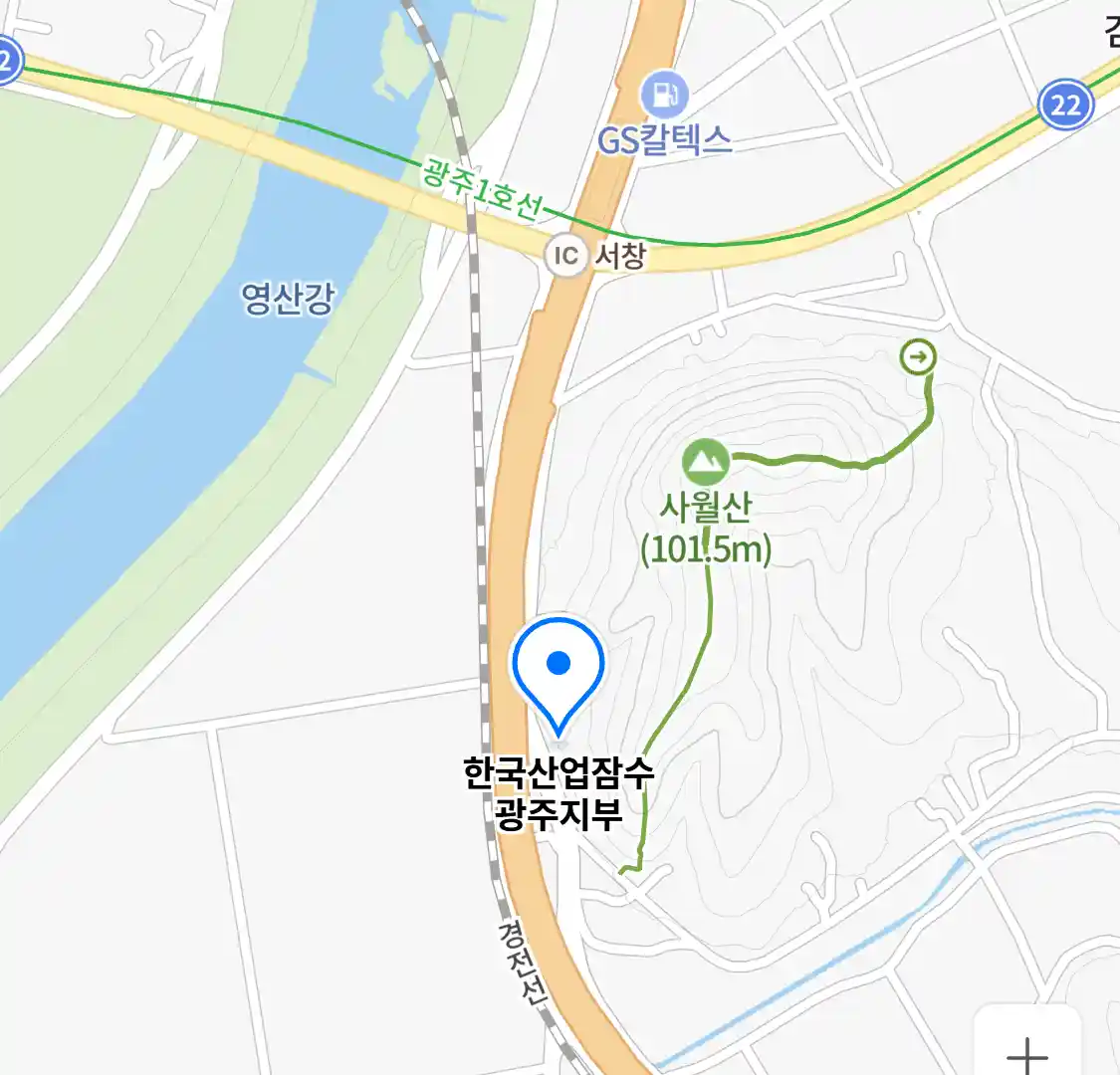This screenshot has height=1075, width=1120.
Task: Open the GS칼텍스 gas station marker
Action: 664,97
